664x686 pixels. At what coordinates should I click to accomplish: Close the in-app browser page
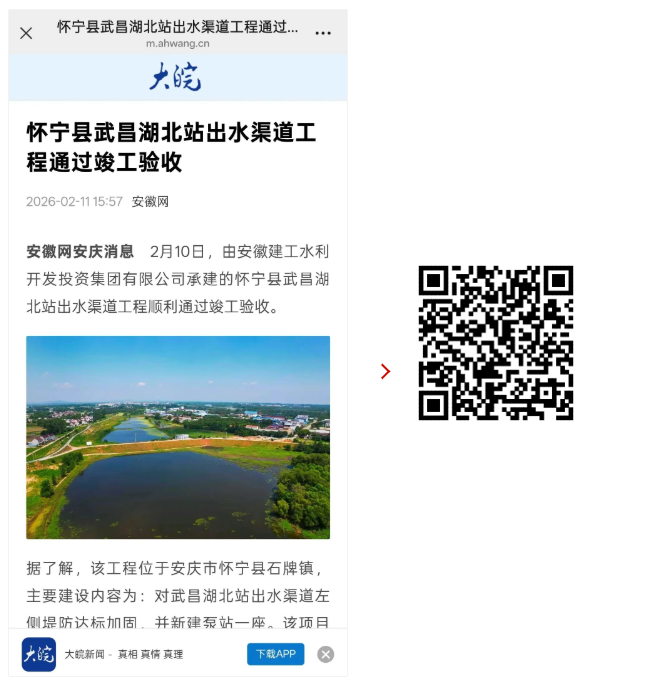tap(26, 33)
